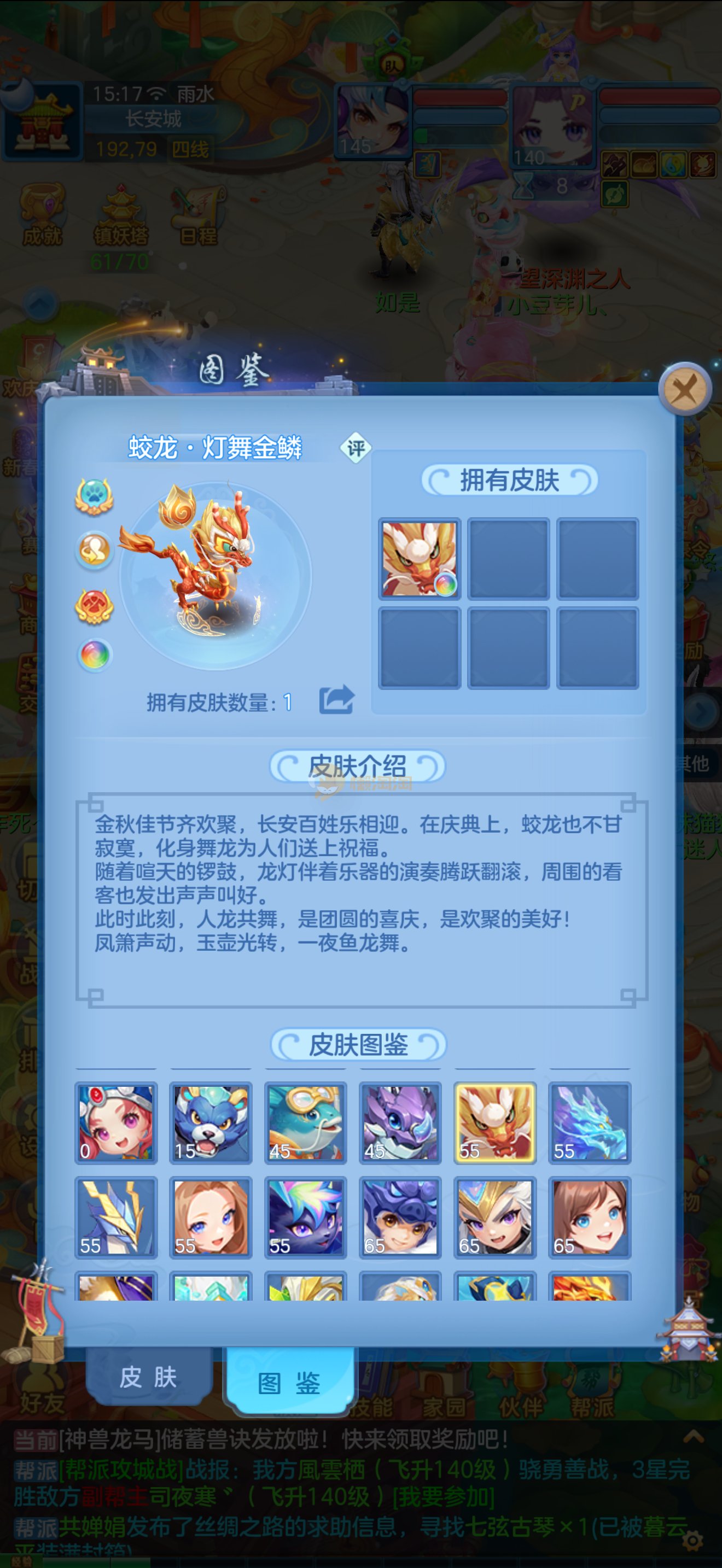Select the highlighted level 55 golden dragon skin
The image size is (722, 1568).
(x=494, y=1122)
